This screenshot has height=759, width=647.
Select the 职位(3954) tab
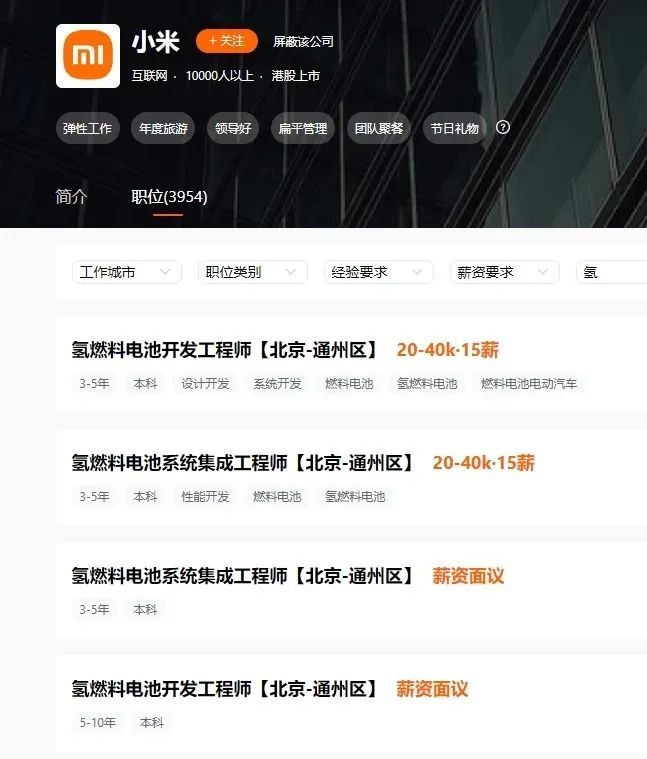pyautogui.click(x=169, y=197)
